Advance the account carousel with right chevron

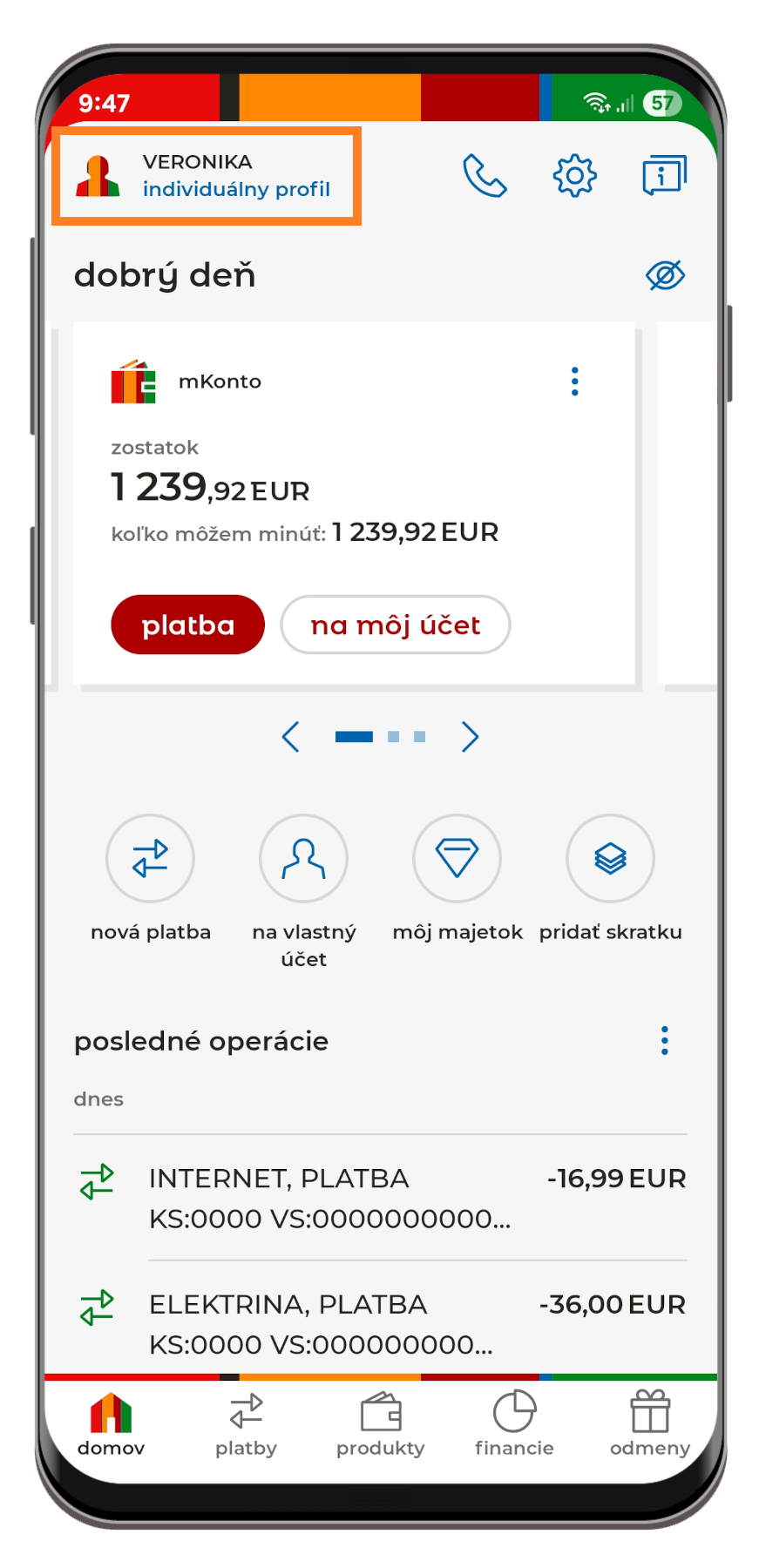(470, 736)
